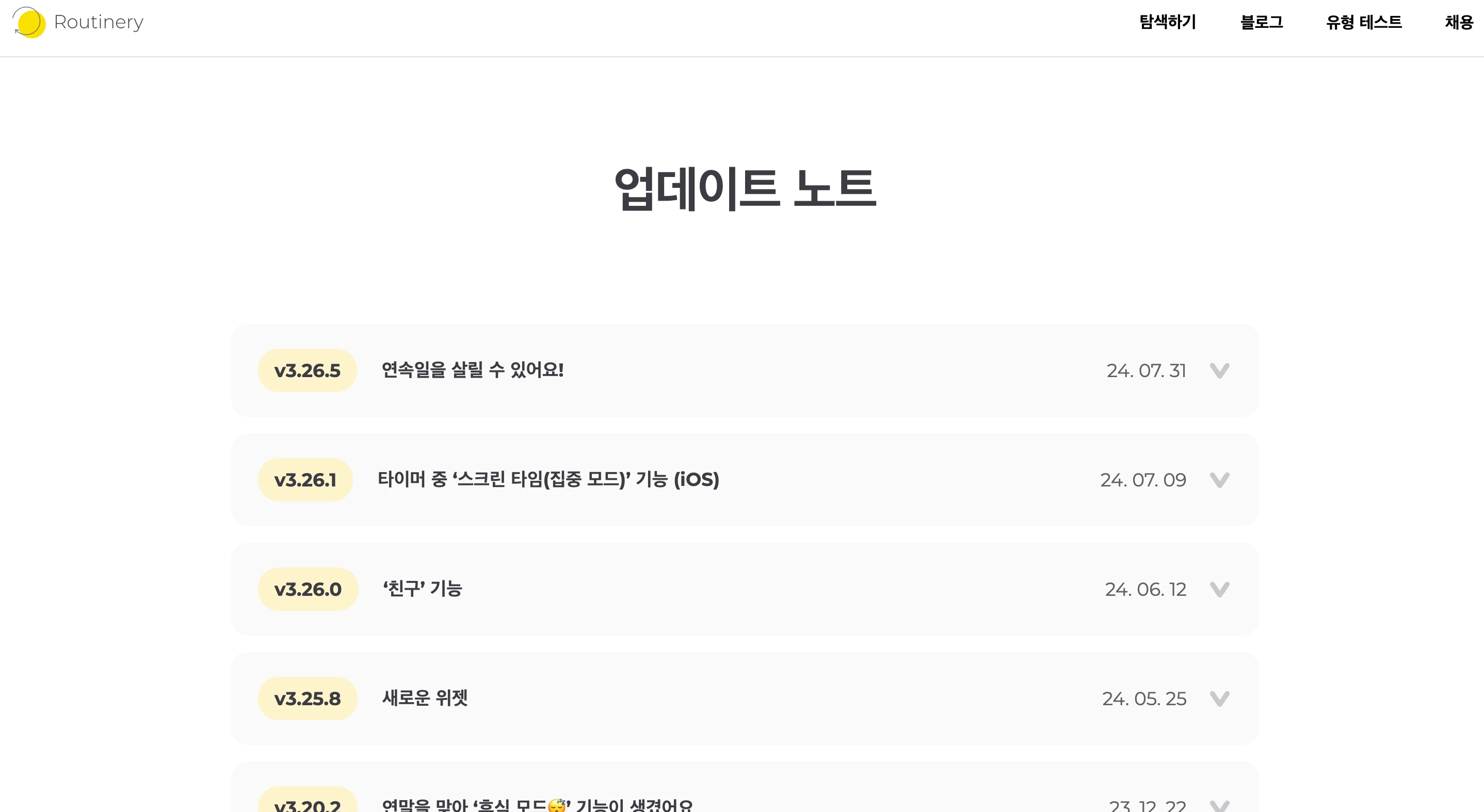The width and height of the screenshot is (1484, 812).
Task: Expand the v3.25.8 새로운 위젯 note
Action: click(1219, 699)
